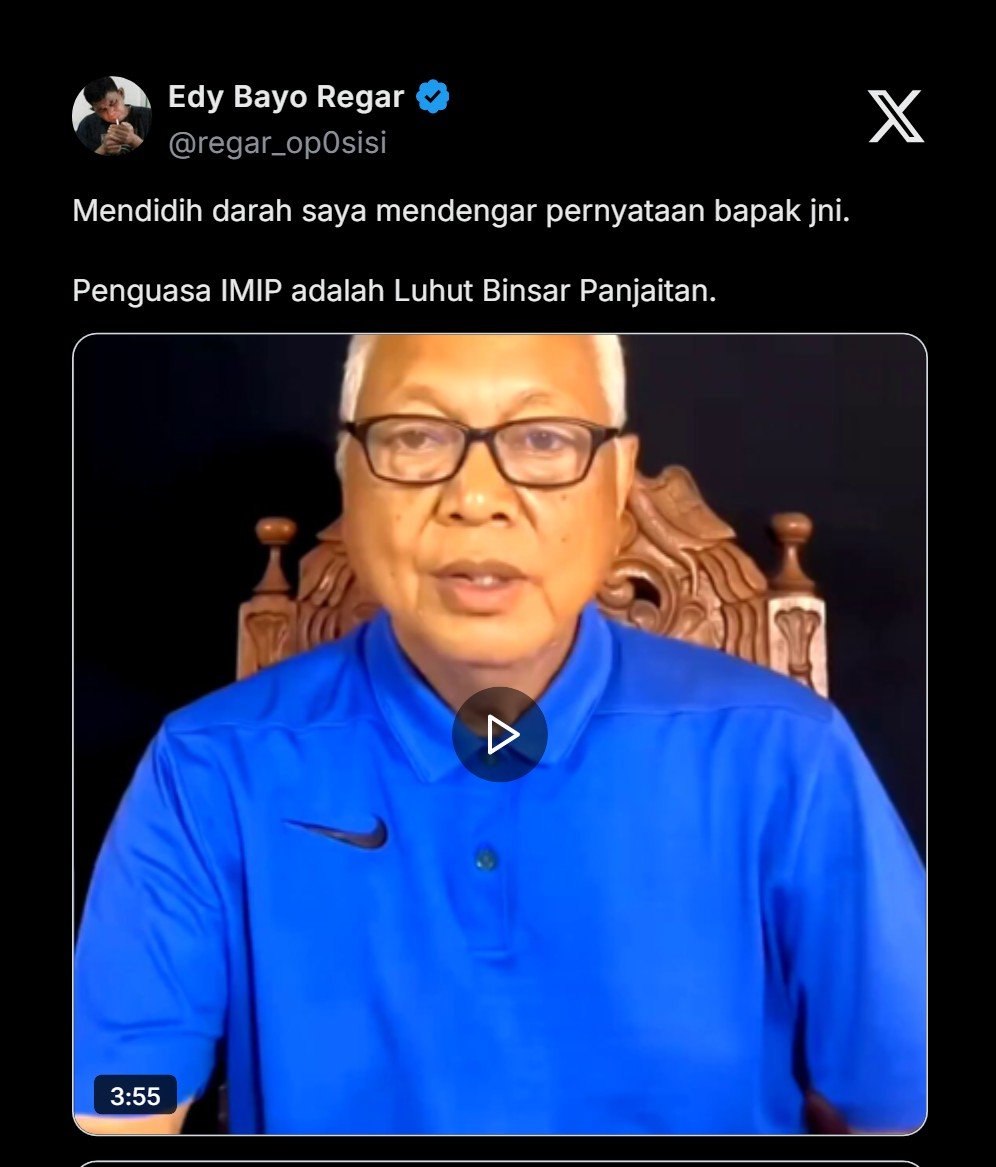Screen dimensions: 996x1167
Task: Open Edy Bayo Regar's profile picture
Action: (111, 115)
